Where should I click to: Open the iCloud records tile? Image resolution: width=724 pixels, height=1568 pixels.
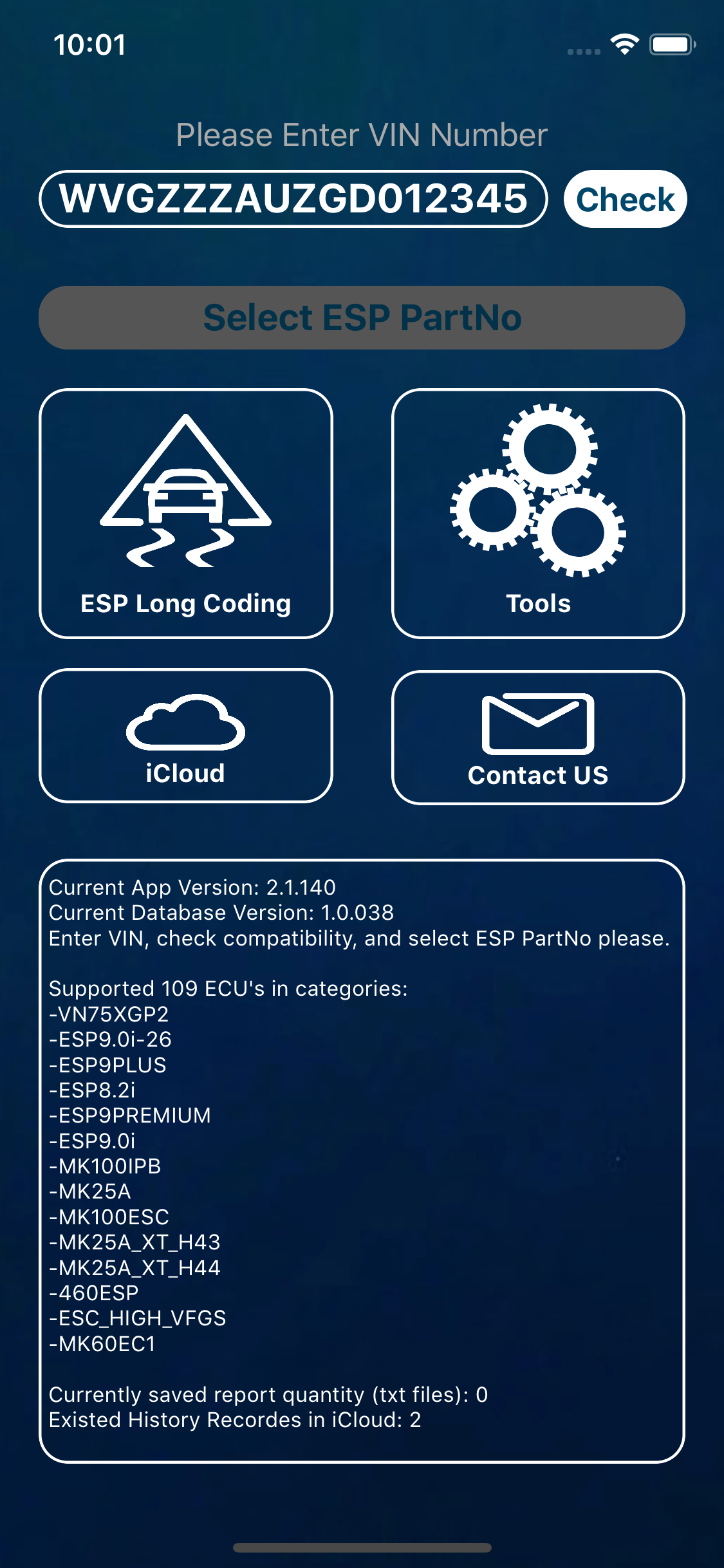[186, 736]
